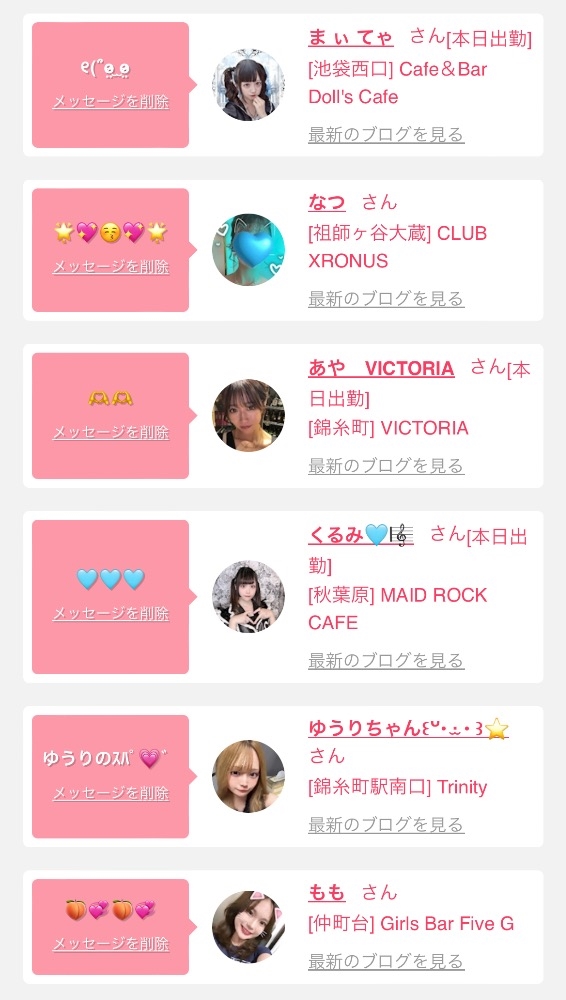Delete the message sent to あや VICTORIA

tap(110, 432)
